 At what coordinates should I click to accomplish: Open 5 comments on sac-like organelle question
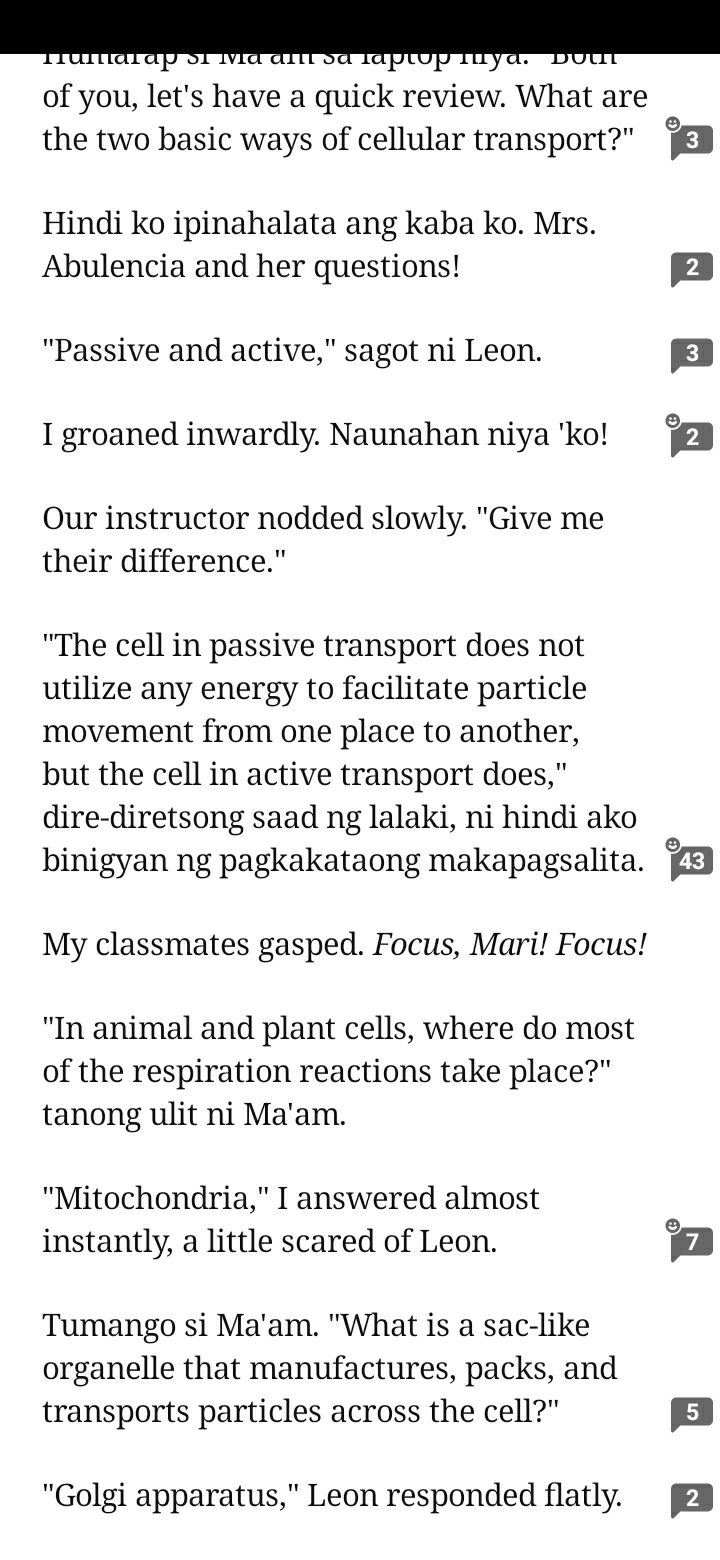click(x=691, y=1413)
